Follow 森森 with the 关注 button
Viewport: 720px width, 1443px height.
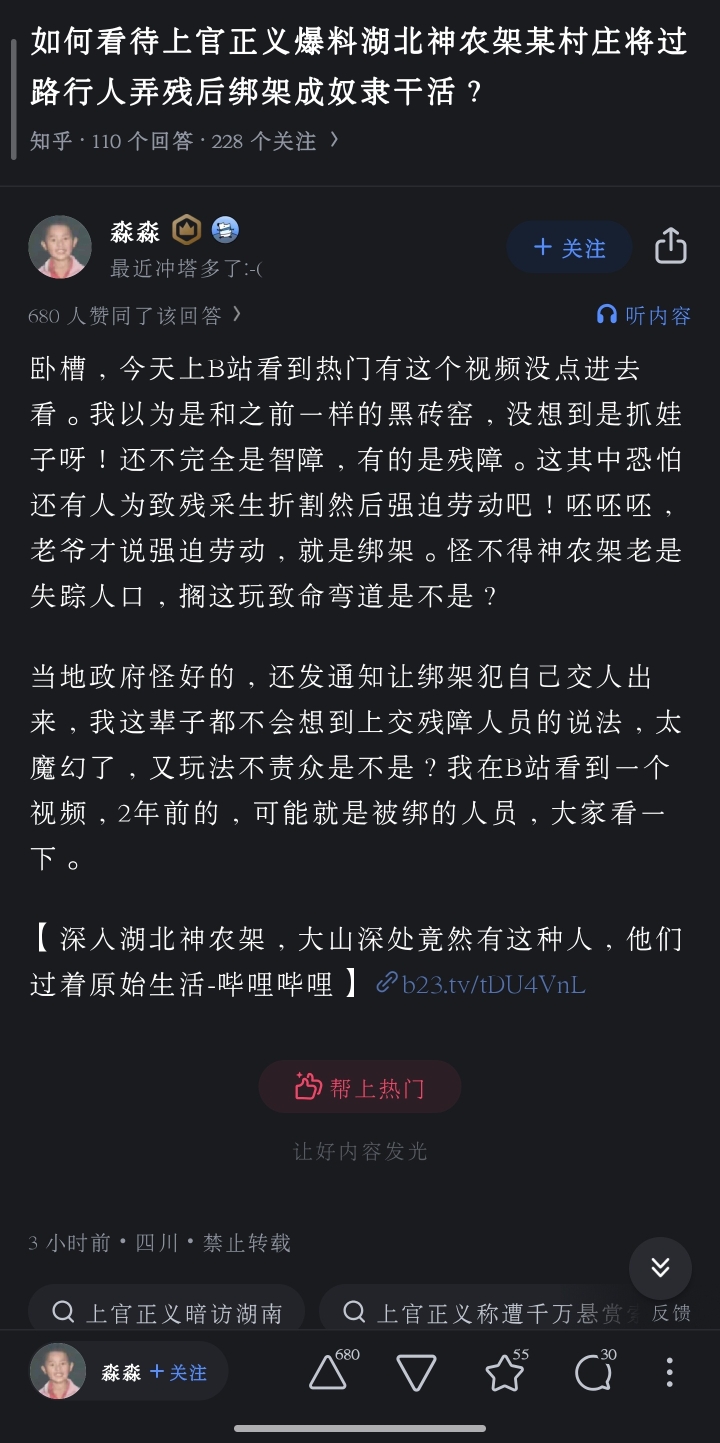tap(569, 247)
